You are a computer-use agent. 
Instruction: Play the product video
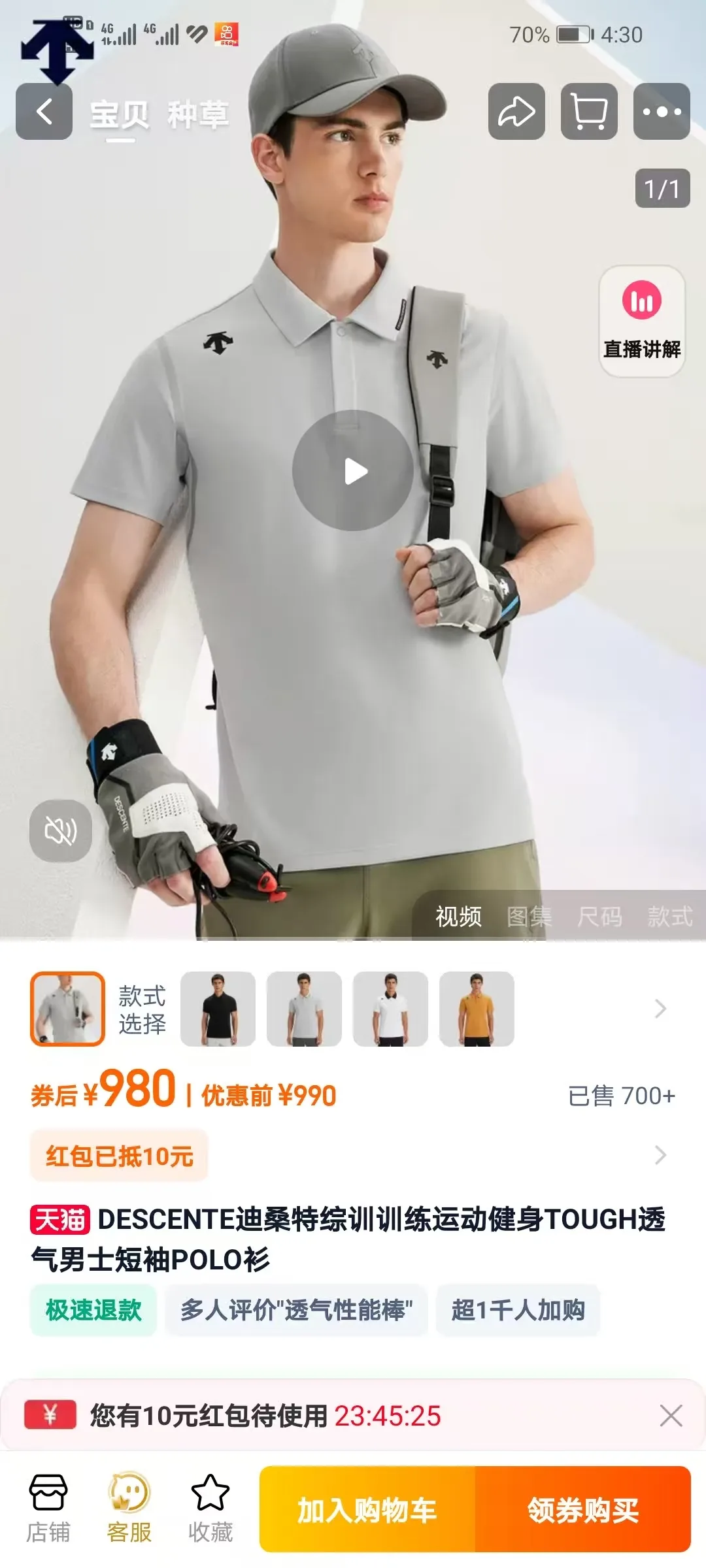point(353,470)
